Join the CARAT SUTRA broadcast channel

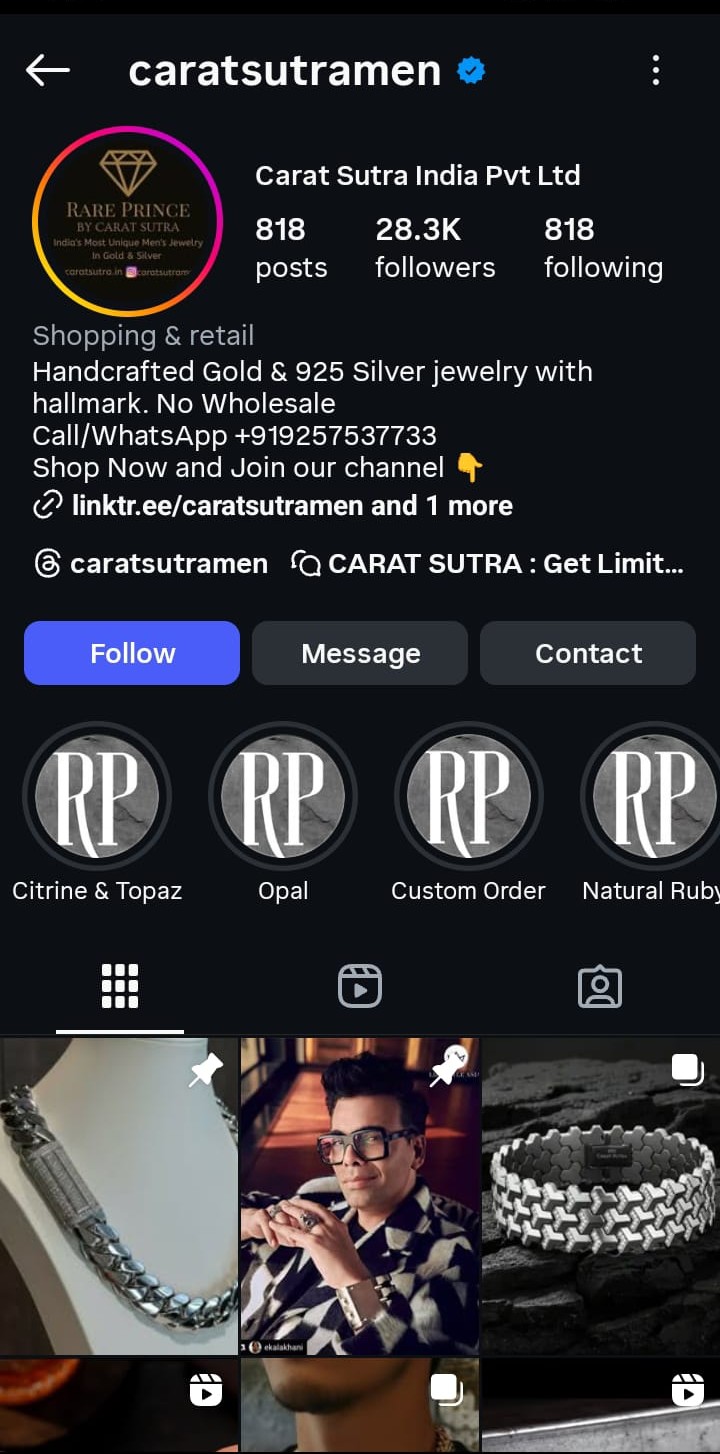[490, 564]
